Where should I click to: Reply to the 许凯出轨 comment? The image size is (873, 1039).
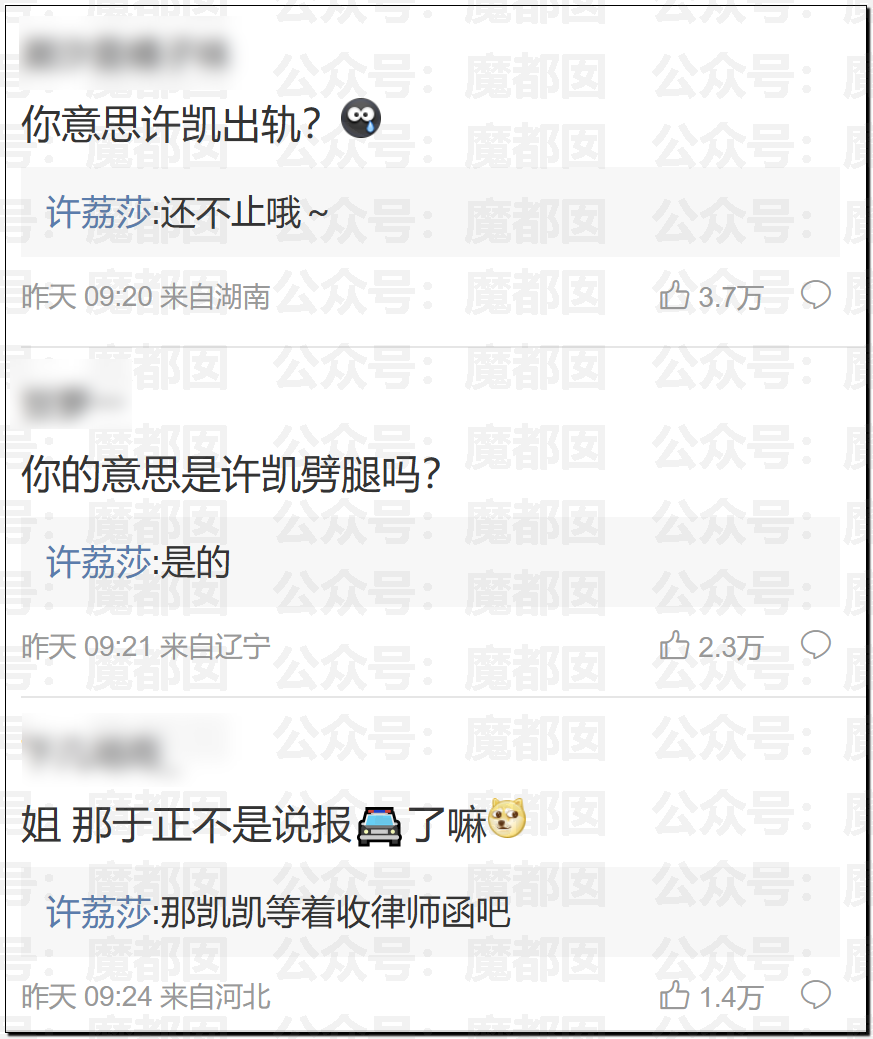[816, 295]
